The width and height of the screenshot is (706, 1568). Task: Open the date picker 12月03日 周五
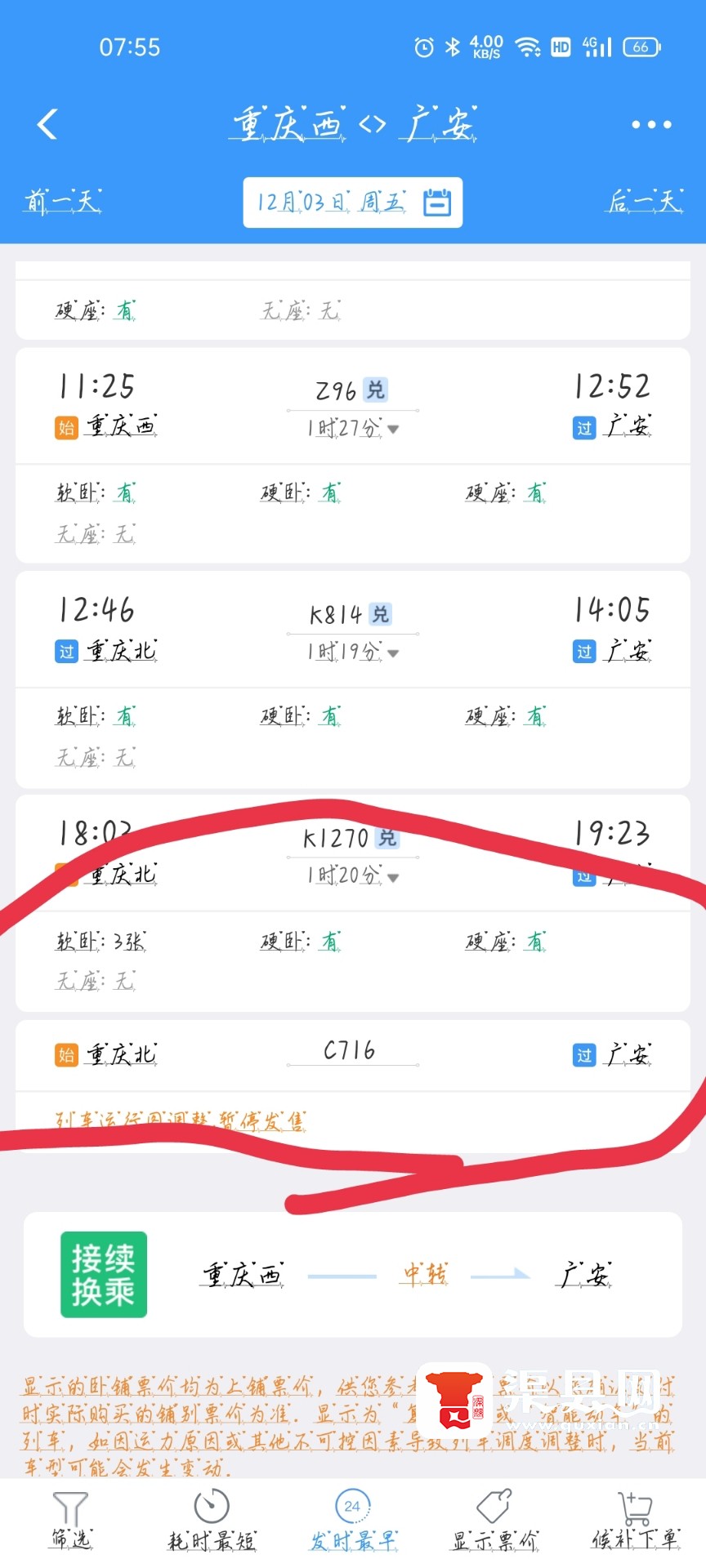coord(353,202)
